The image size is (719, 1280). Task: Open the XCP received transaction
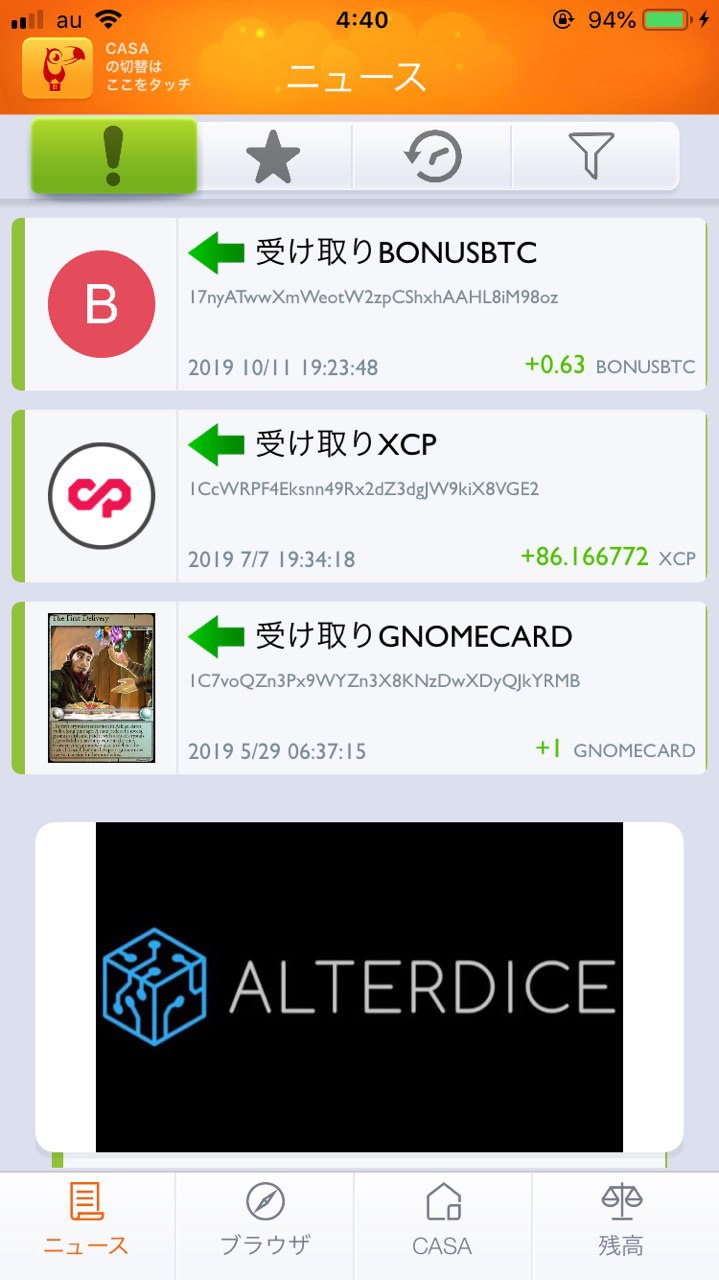(359, 496)
